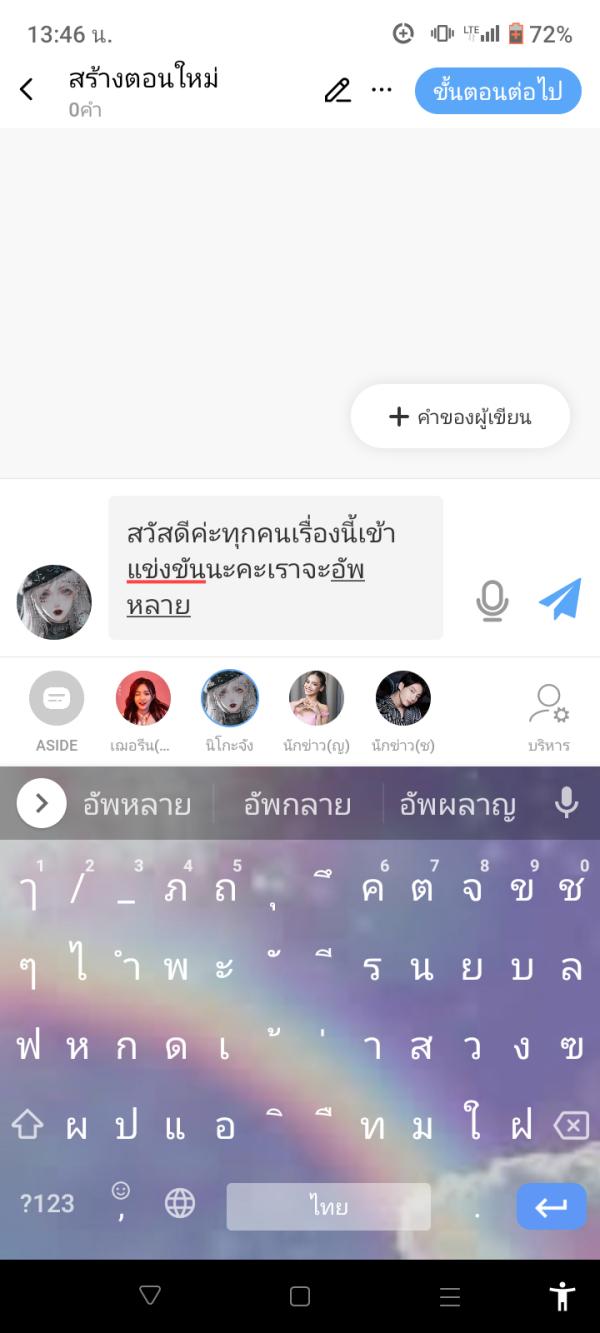Screen dimensions: 600x1333
Task: Choose the character นักข่าว(ญ)
Action: (316, 699)
